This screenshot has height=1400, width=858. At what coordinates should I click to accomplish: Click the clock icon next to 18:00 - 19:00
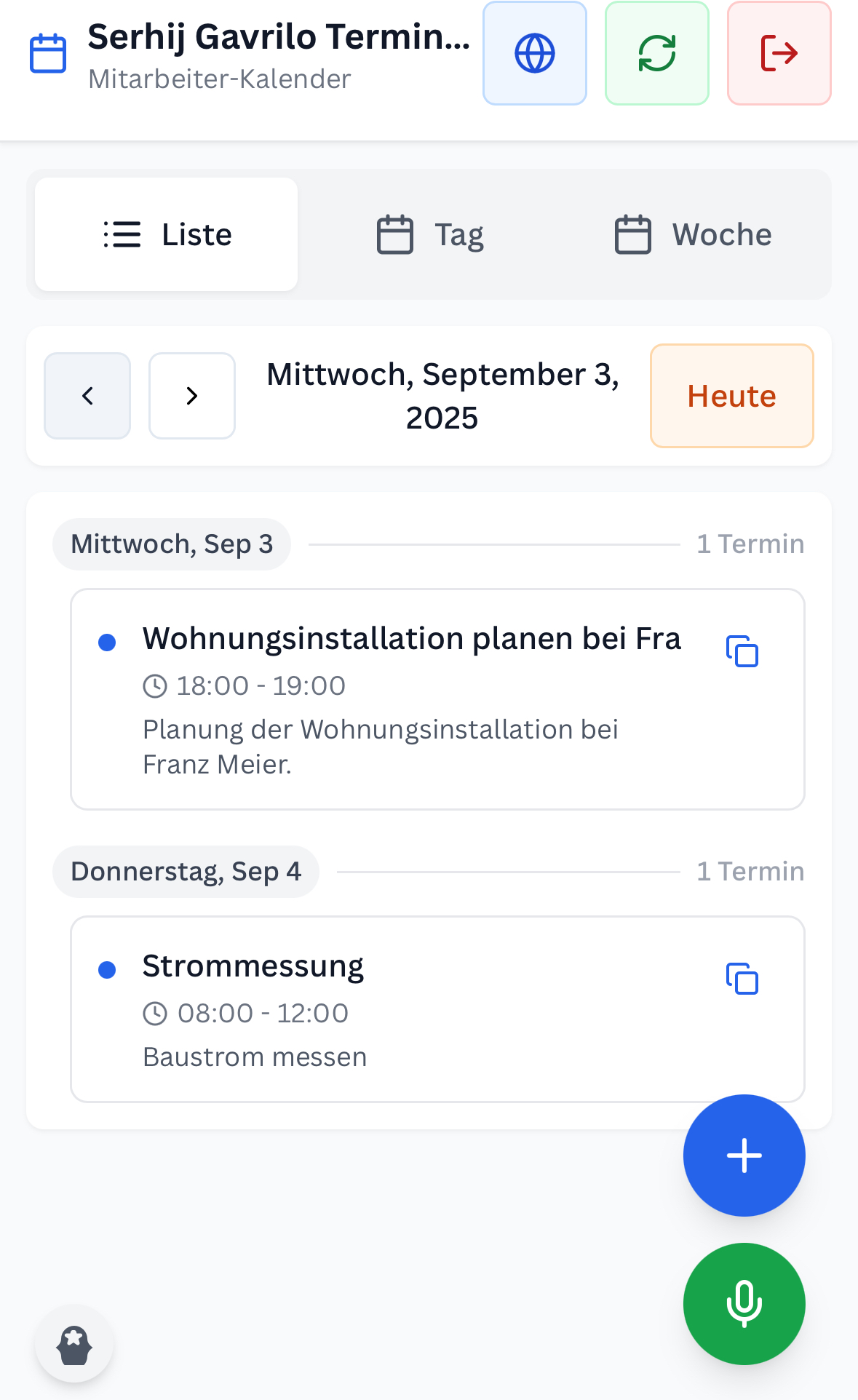tap(156, 685)
